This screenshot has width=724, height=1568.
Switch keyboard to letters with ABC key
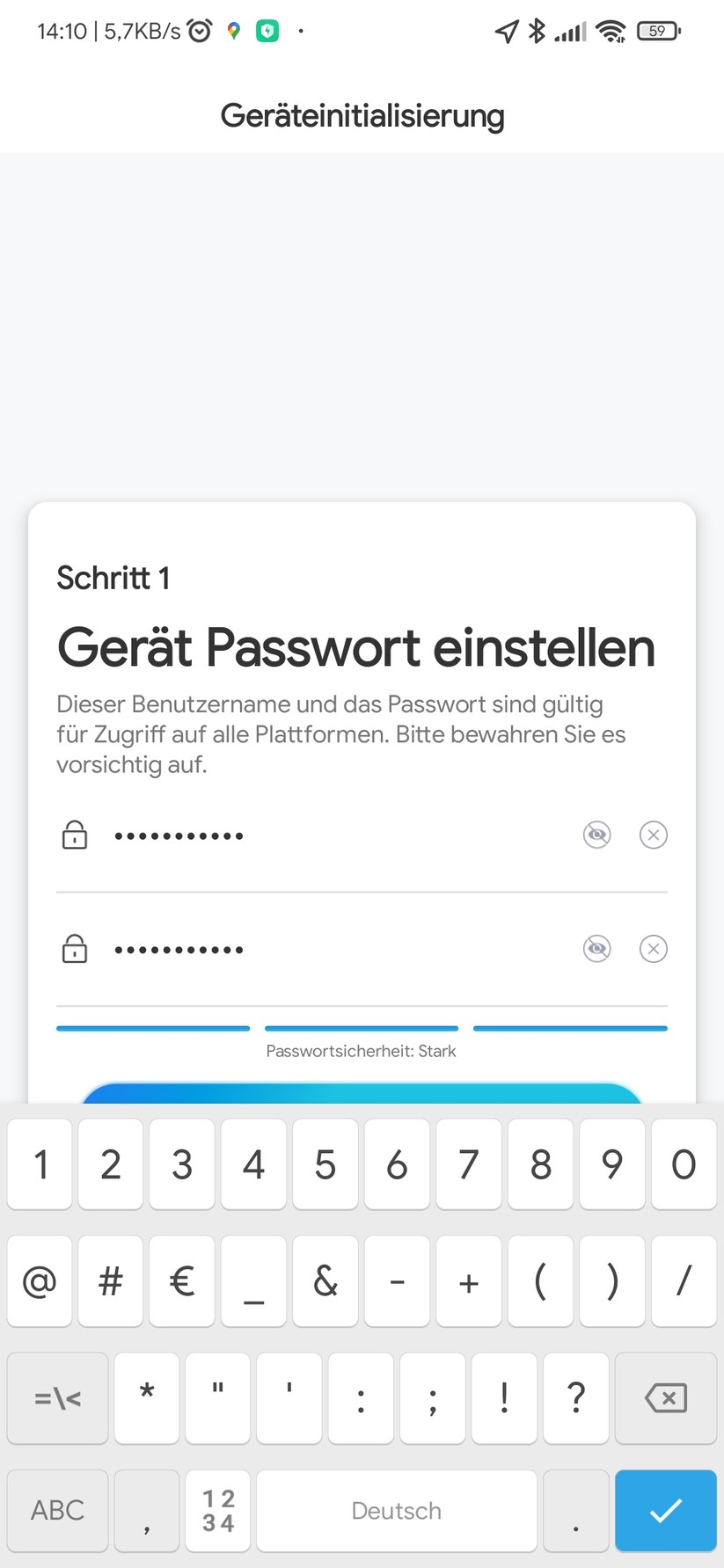(x=56, y=1510)
